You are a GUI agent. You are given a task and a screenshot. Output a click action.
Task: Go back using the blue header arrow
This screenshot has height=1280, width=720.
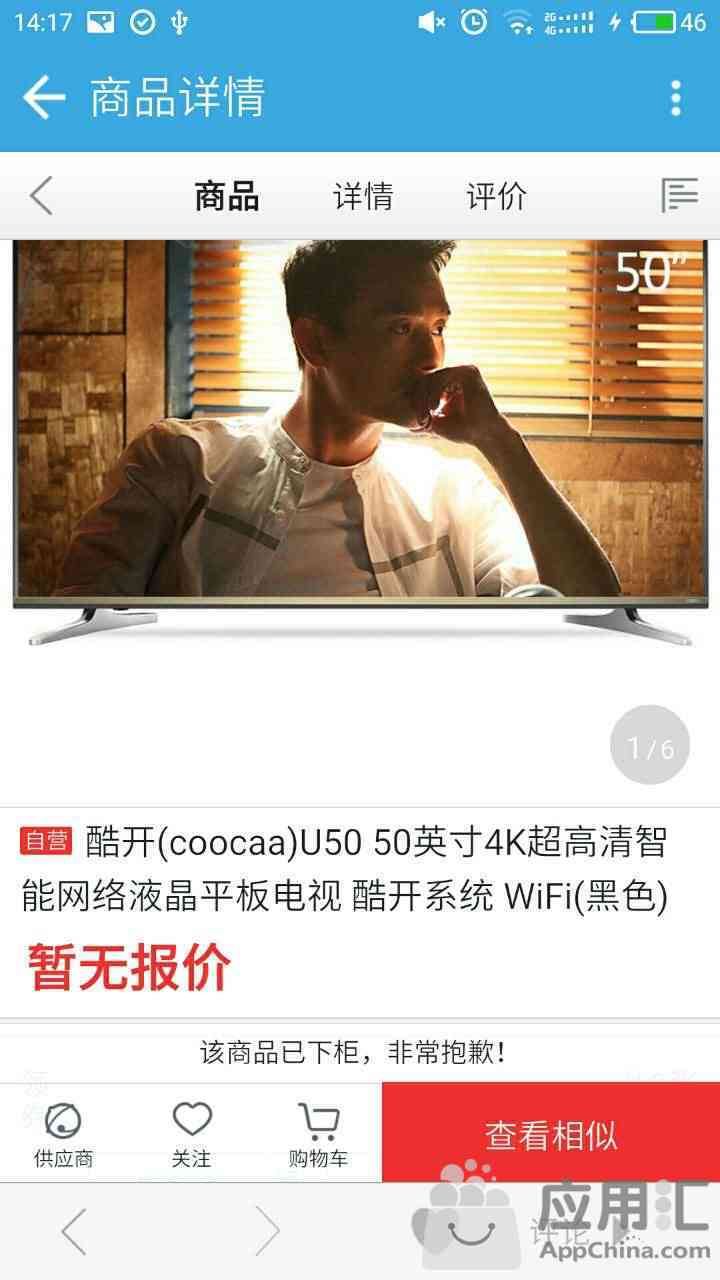click(44, 97)
